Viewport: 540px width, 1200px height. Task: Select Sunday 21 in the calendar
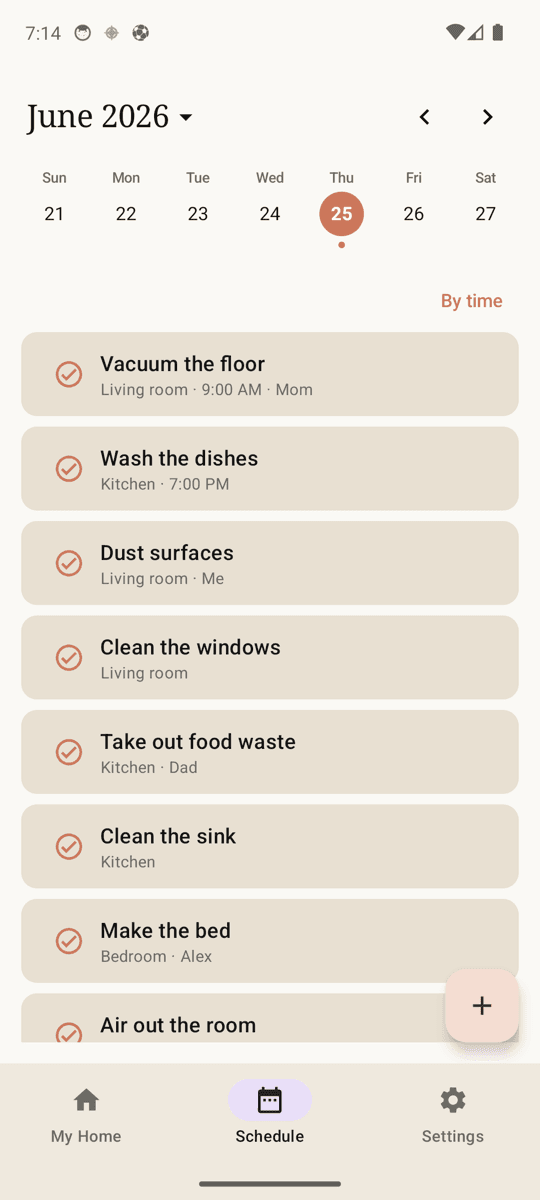54,213
